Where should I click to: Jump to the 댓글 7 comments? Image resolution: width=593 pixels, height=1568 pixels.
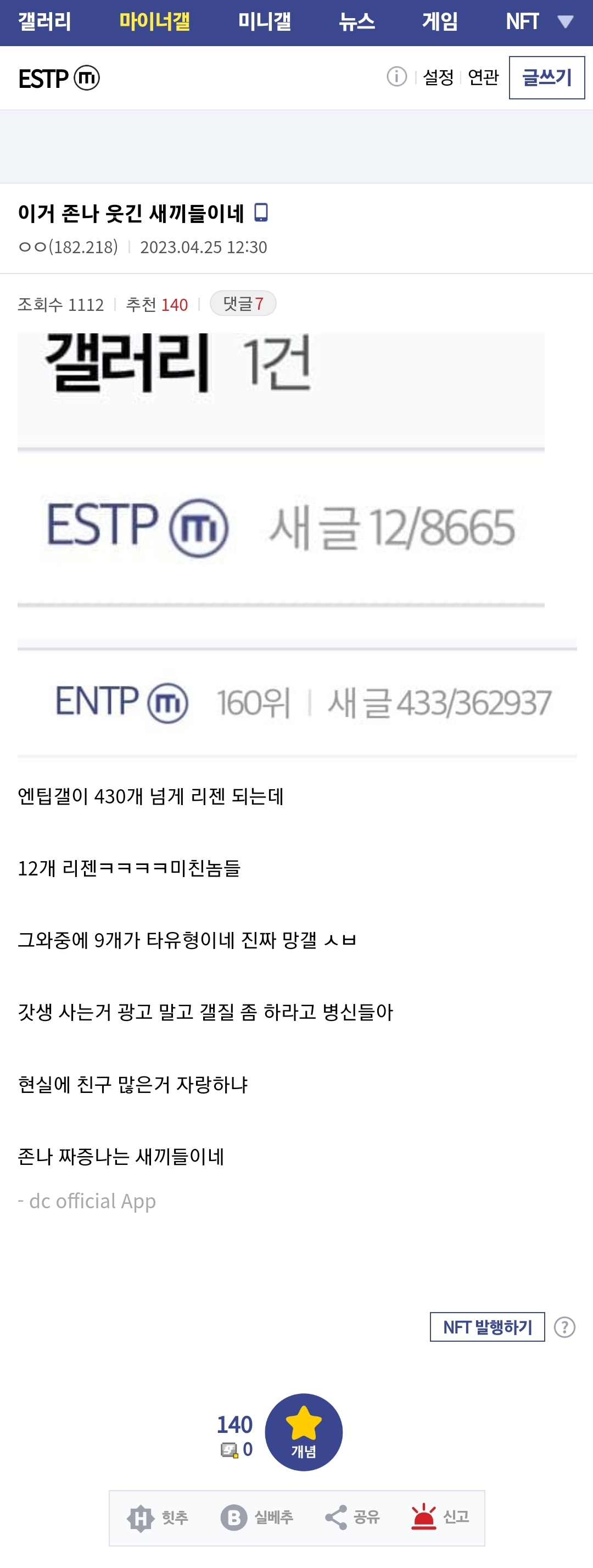click(x=243, y=303)
